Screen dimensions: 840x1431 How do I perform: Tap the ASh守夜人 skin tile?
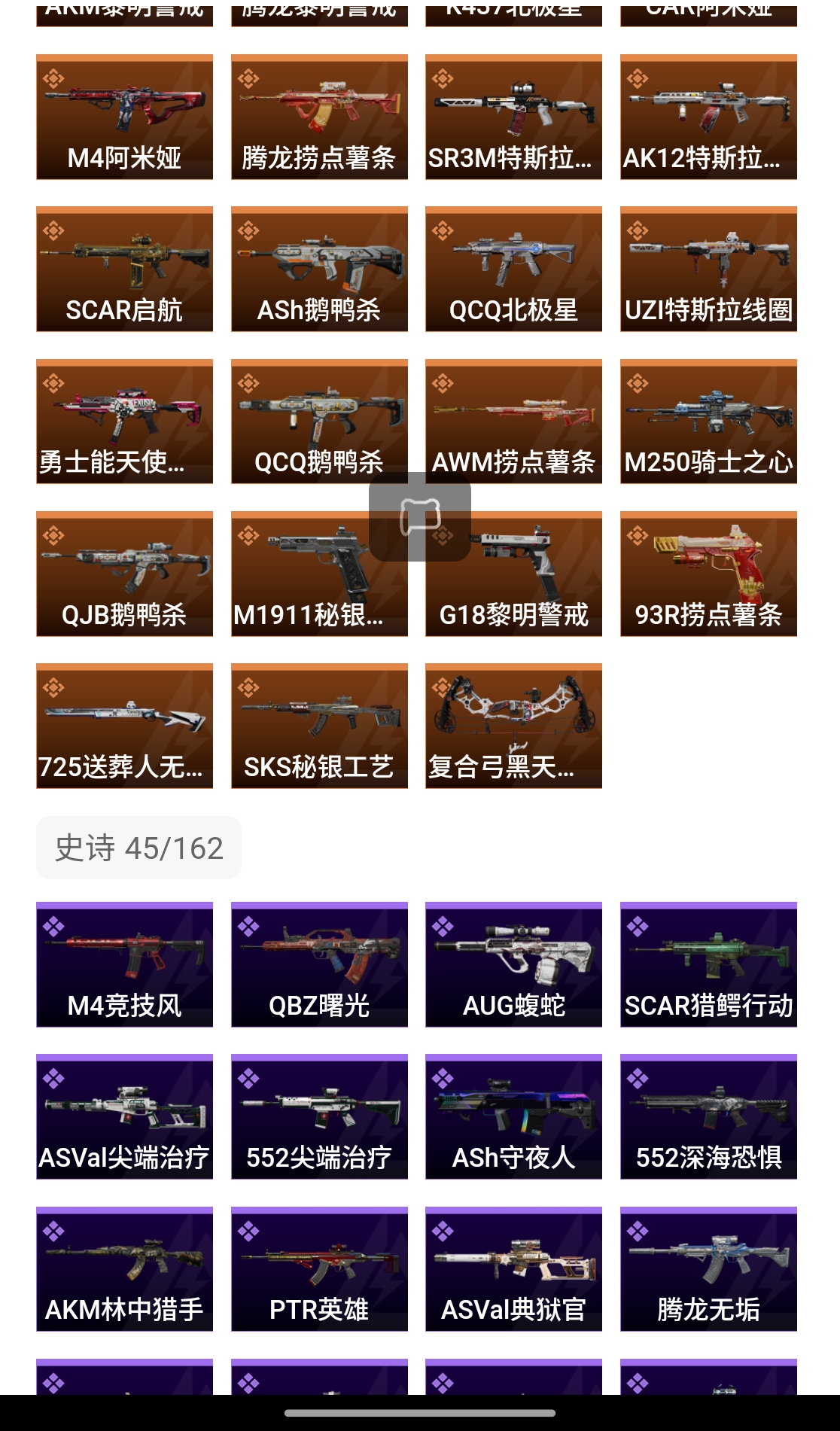(513, 1116)
